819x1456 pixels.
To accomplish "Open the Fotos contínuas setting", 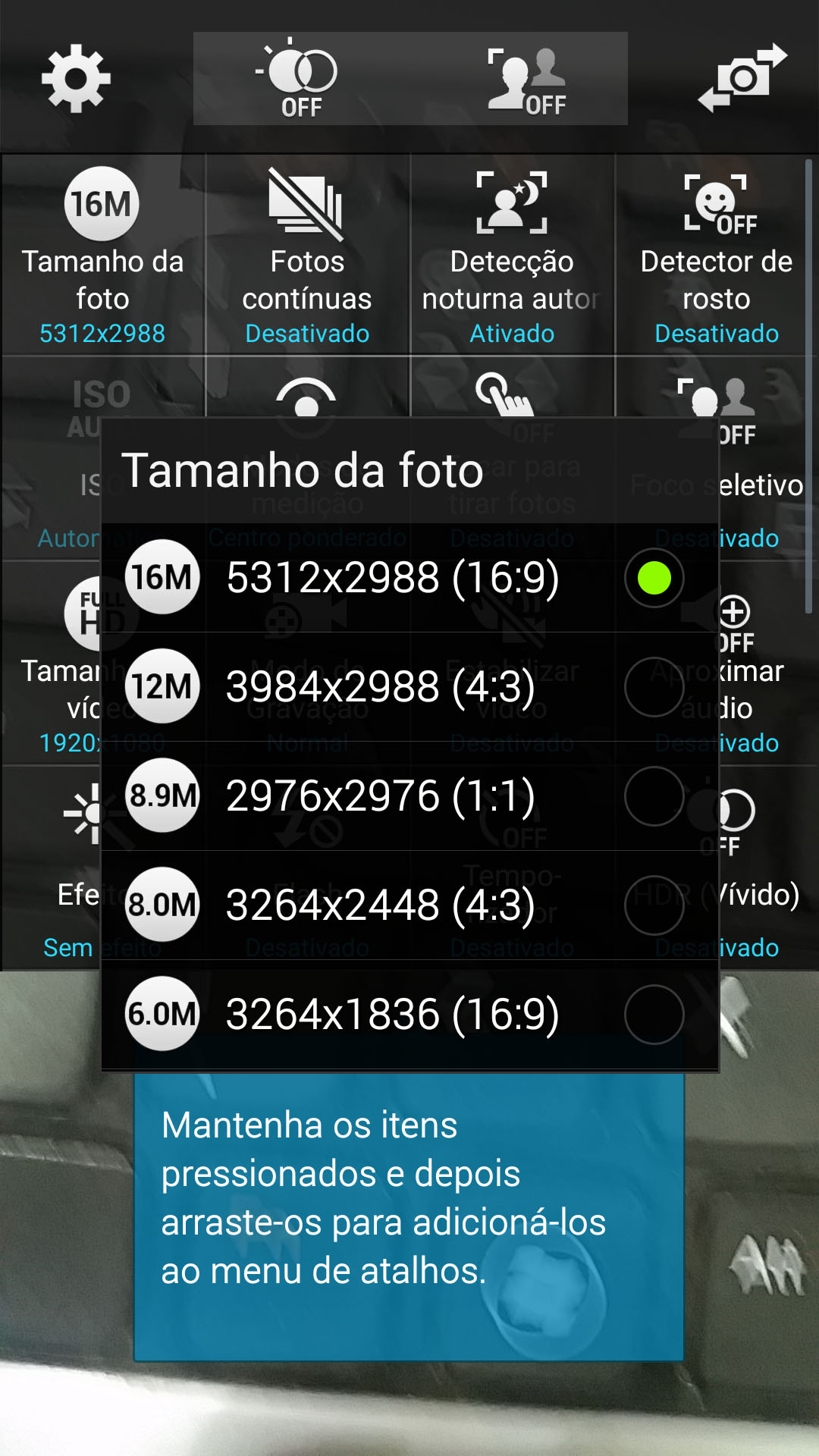I will [x=307, y=255].
